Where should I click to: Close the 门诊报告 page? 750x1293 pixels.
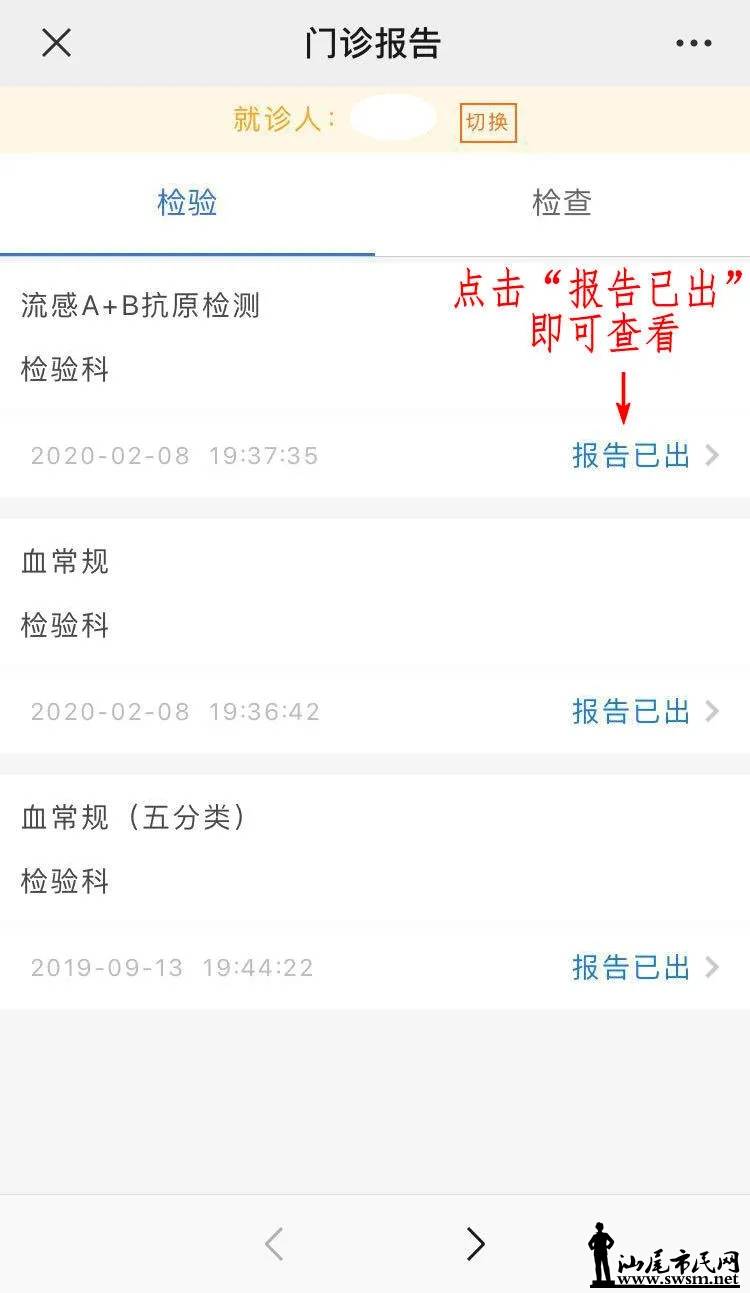point(57,43)
